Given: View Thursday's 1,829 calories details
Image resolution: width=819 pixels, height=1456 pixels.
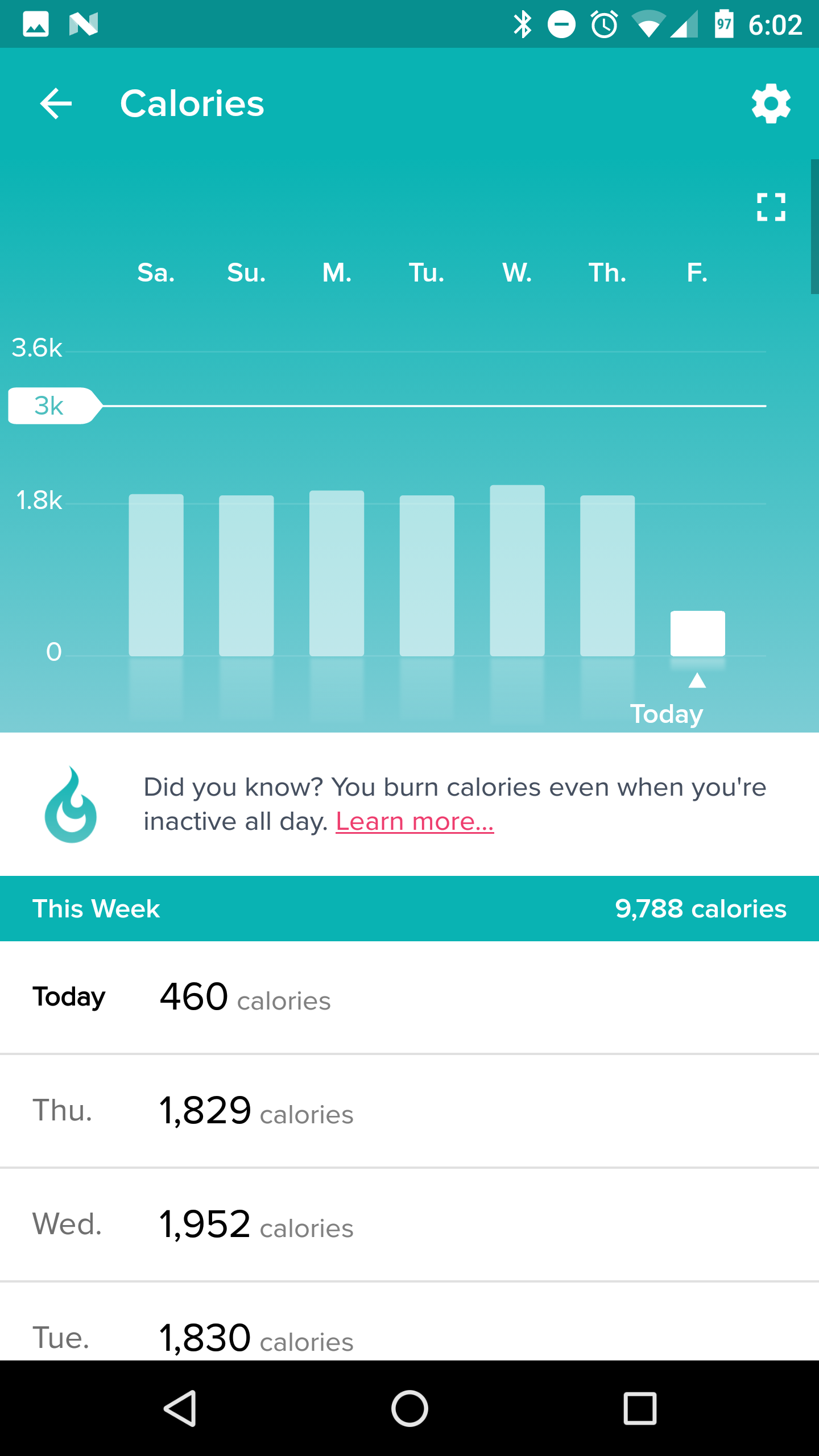Looking at the screenshot, I should click(409, 1111).
